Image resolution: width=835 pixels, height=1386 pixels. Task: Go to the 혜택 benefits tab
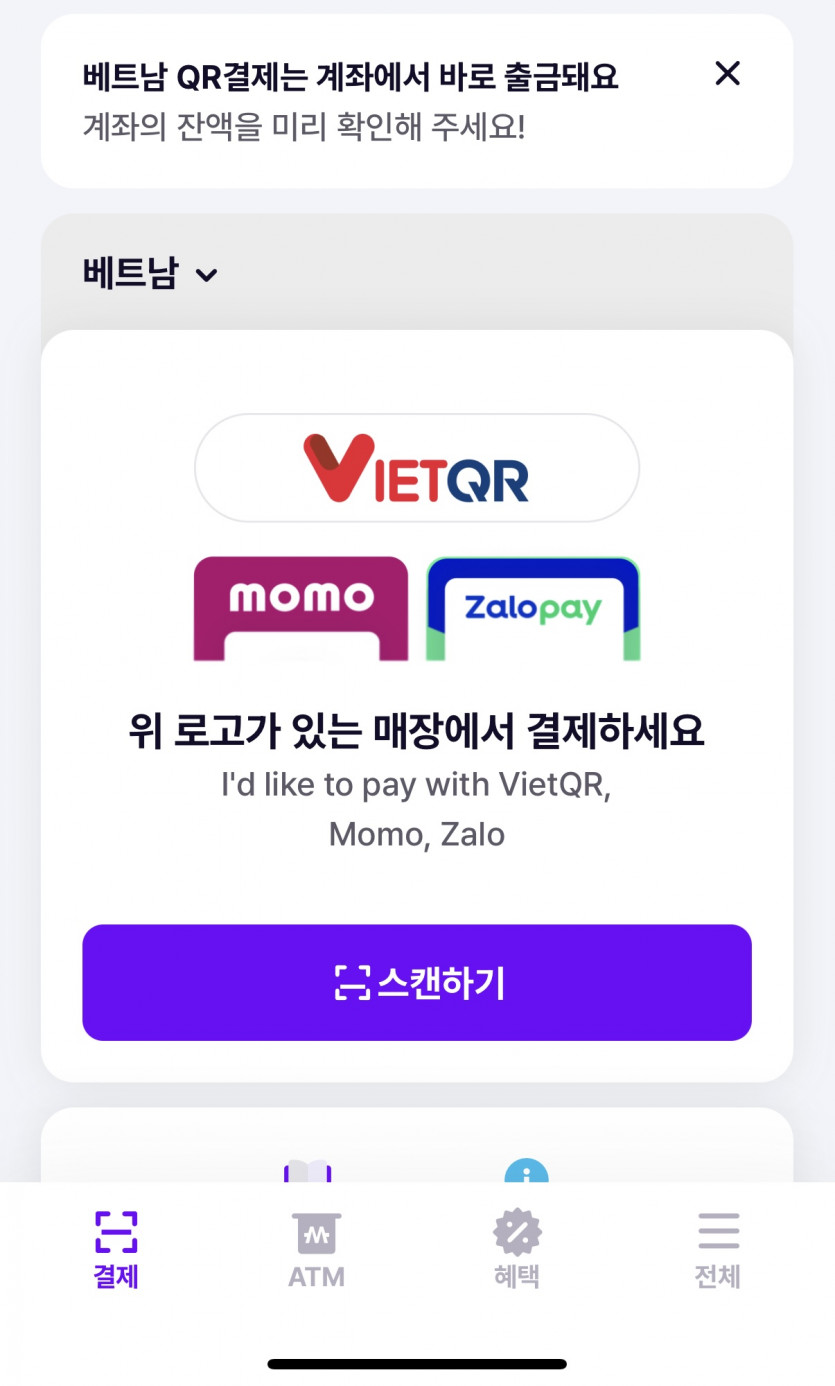click(x=517, y=1248)
